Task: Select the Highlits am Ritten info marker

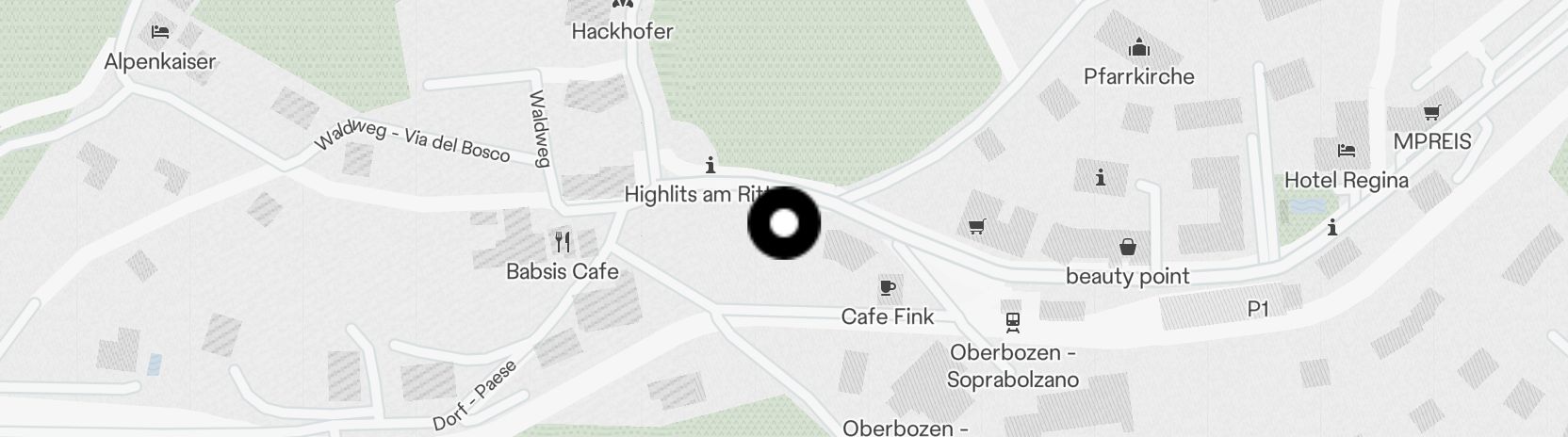Action: (710, 166)
